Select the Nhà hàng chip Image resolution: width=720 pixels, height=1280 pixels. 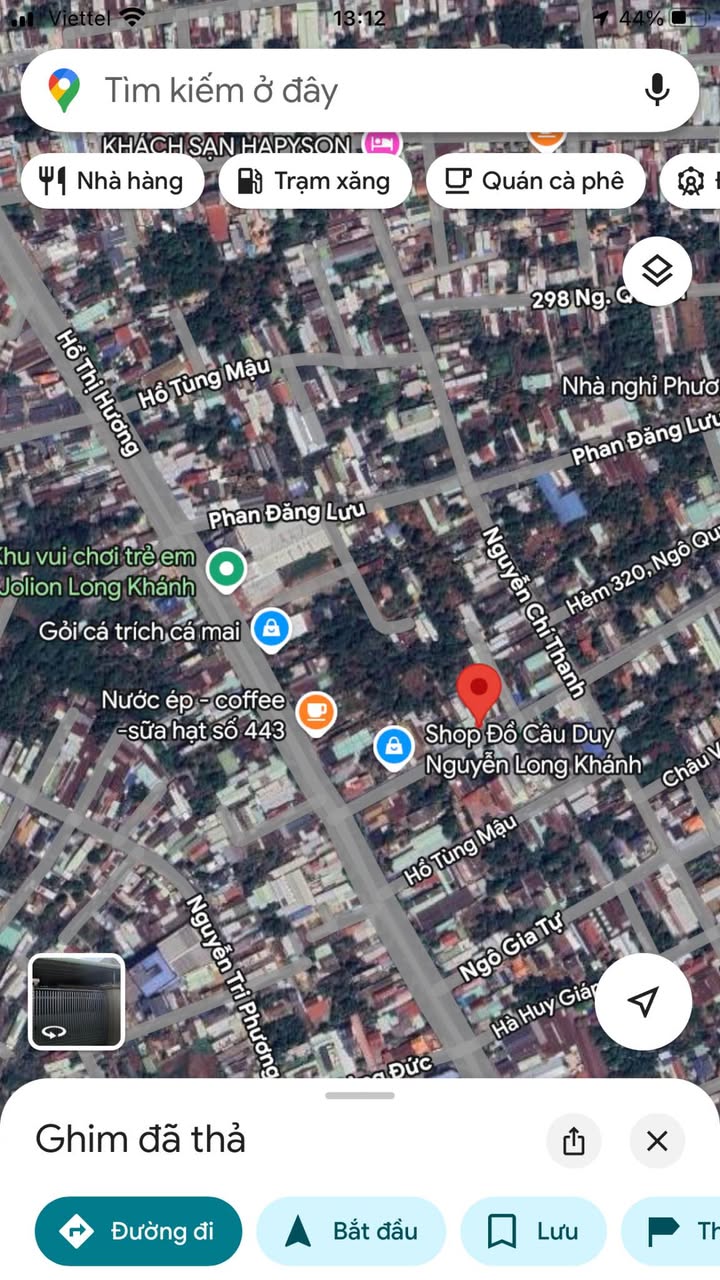tap(112, 181)
